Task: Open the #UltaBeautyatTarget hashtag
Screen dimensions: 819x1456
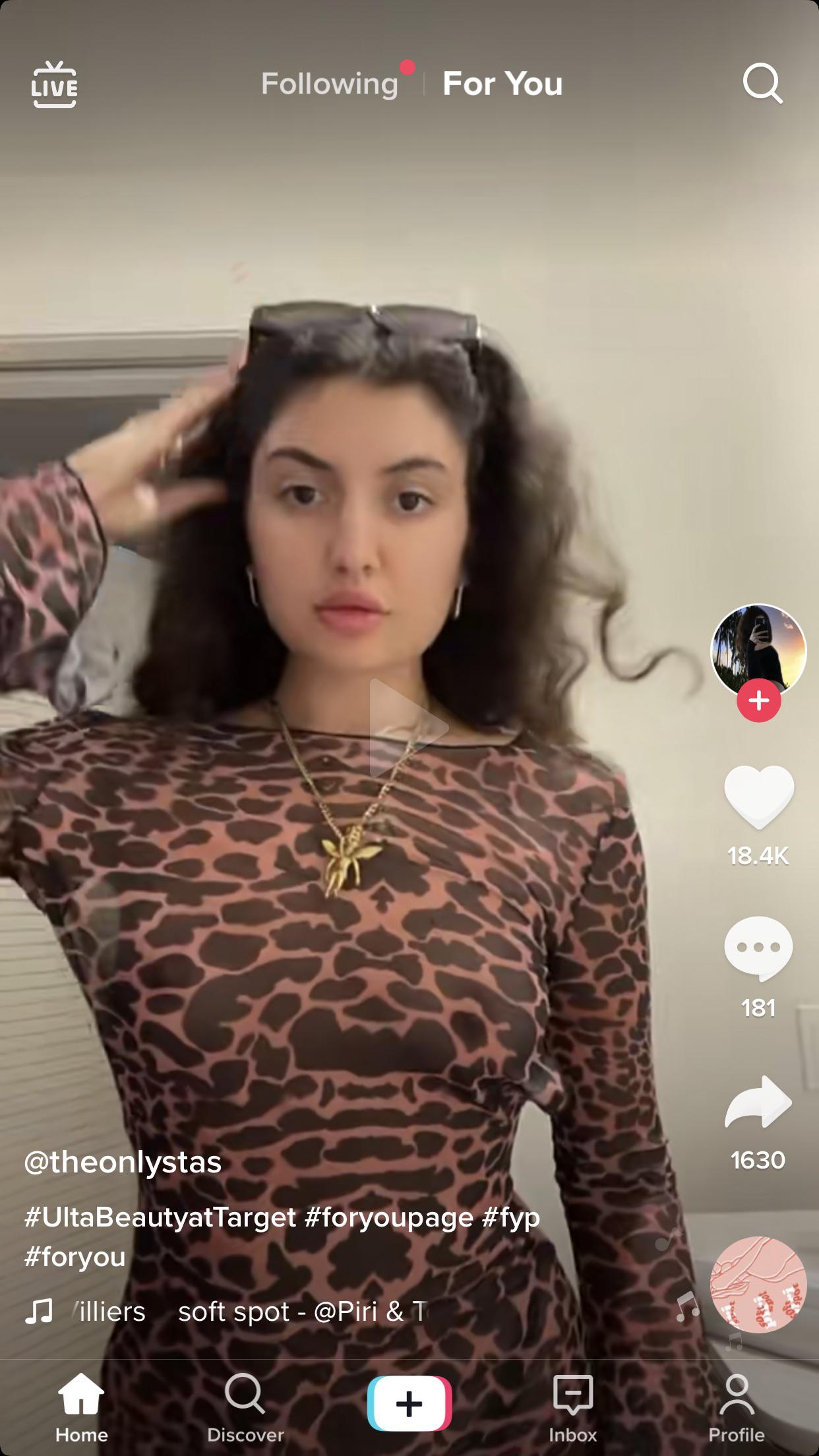Action: (x=160, y=1217)
